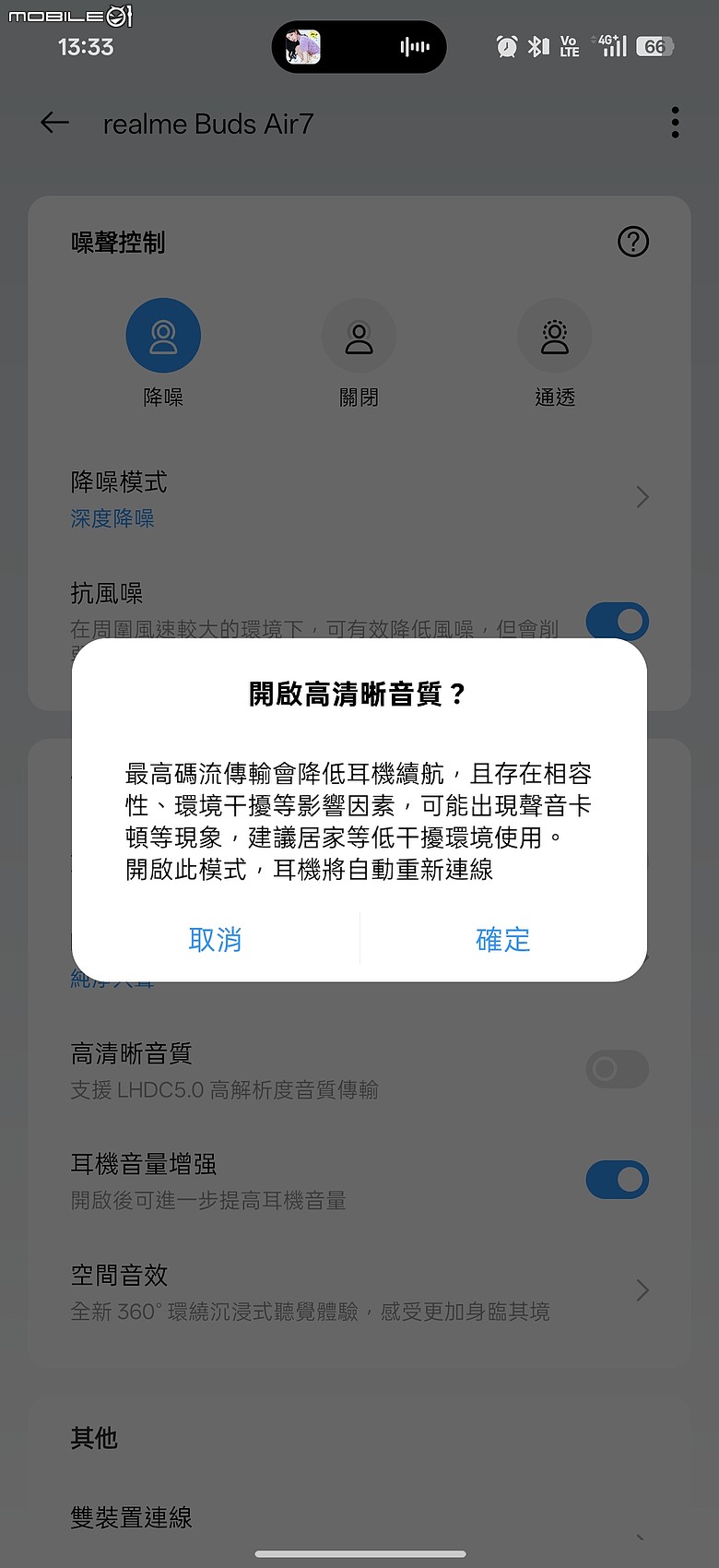
Task: Tap the VoLTE indicator in the status bar
Action: coord(569,46)
